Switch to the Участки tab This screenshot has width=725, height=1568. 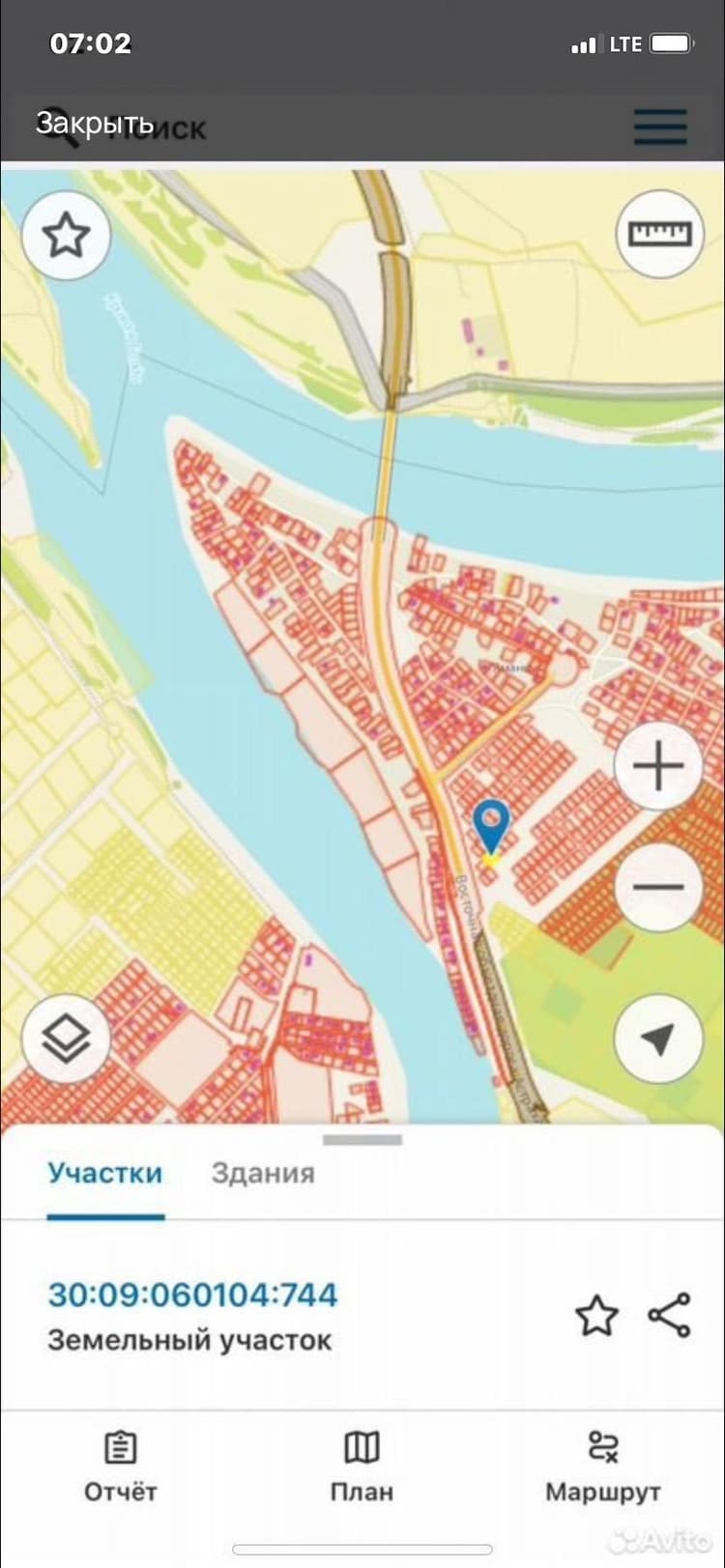click(105, 1173)
